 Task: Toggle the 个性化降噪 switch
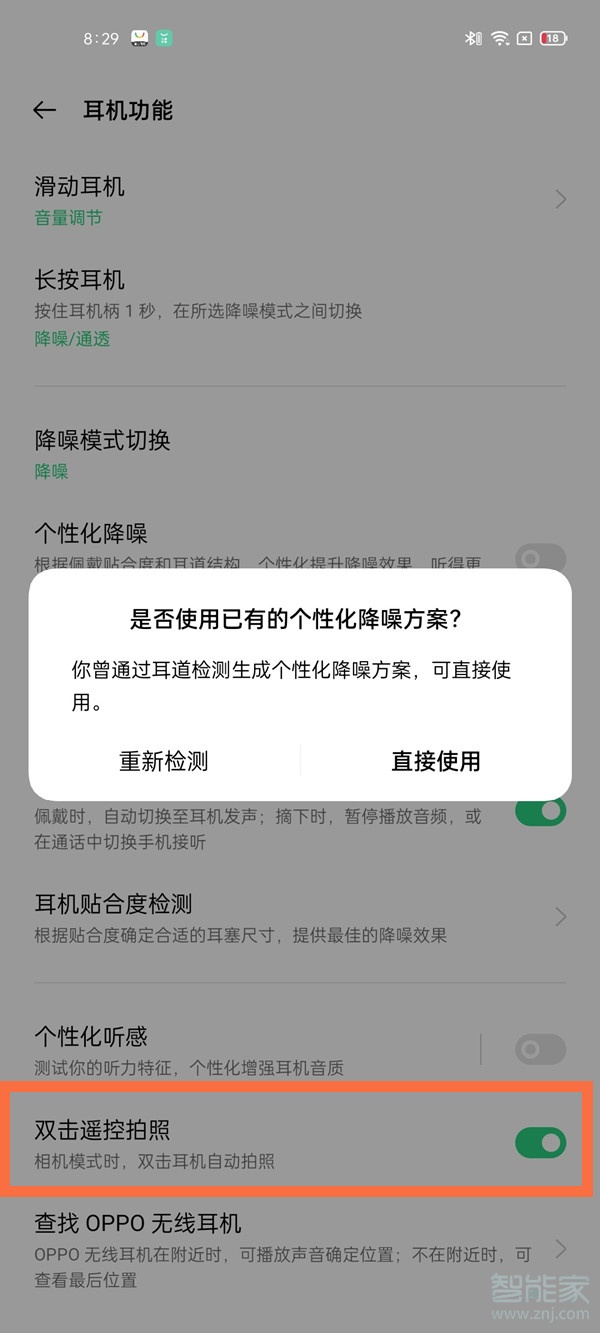pyautogui.click(x=540, y=557)
